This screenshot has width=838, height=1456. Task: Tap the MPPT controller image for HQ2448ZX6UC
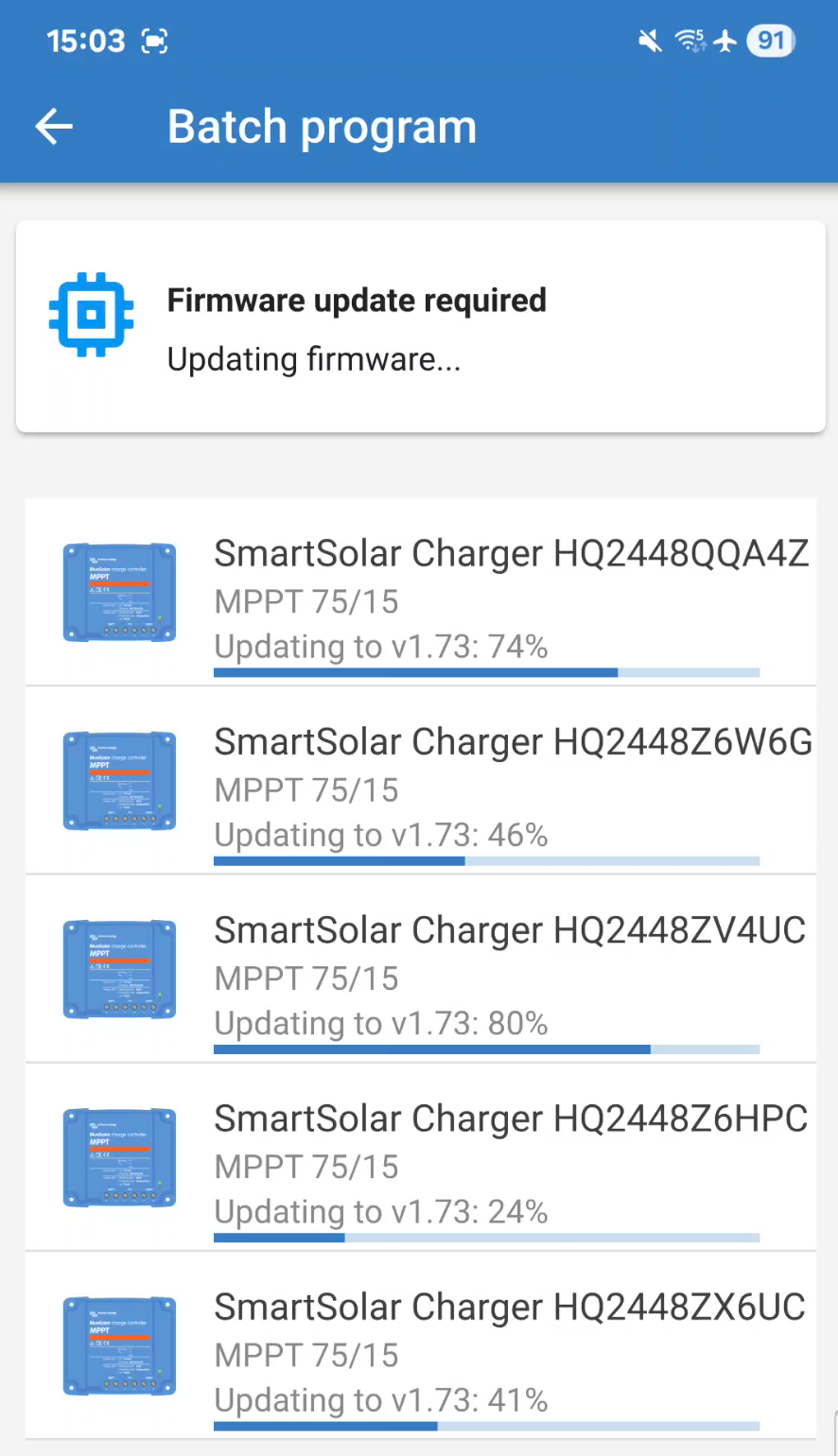click(x=119, y=1346)
